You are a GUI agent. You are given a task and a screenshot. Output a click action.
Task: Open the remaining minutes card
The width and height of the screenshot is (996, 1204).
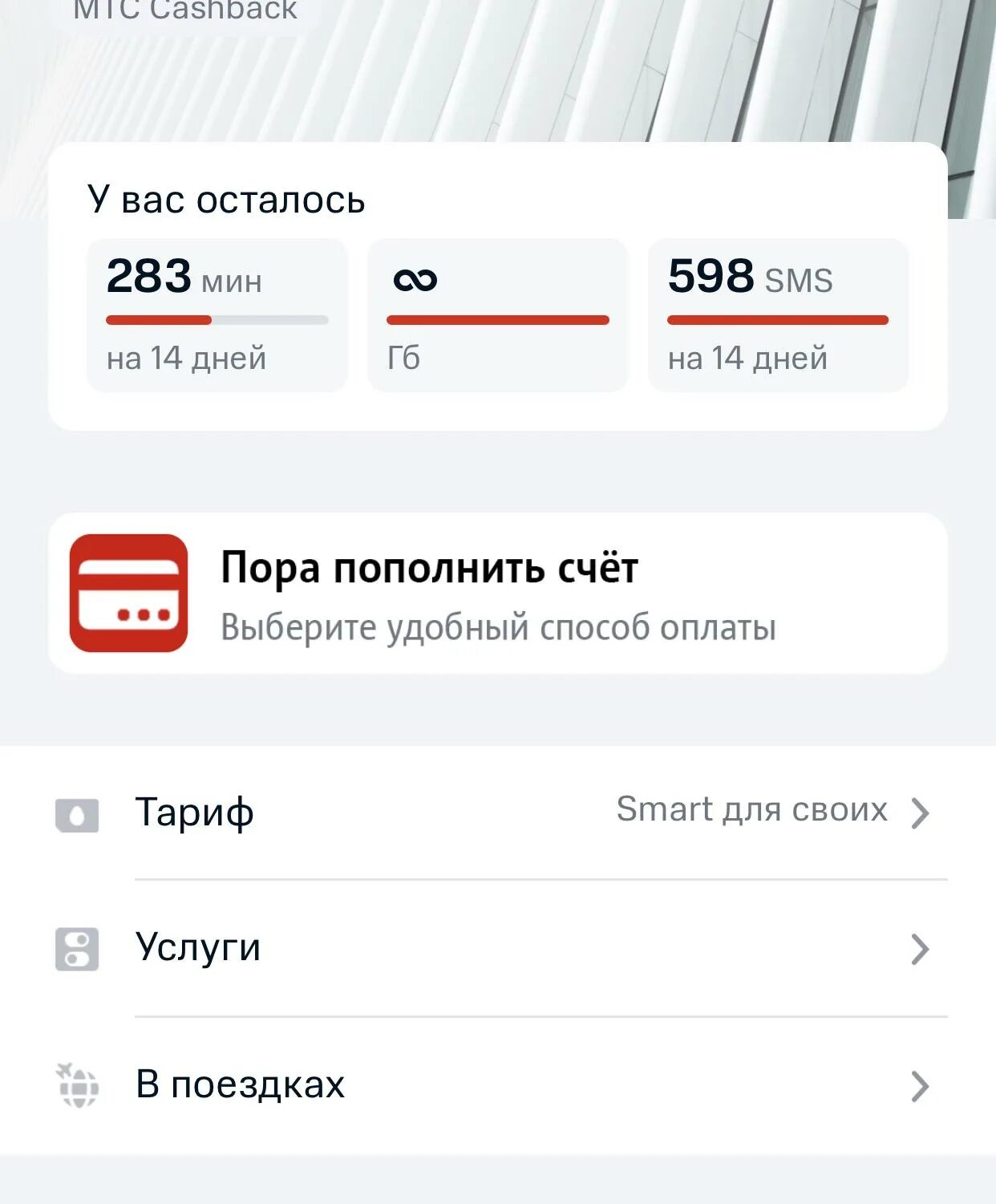click(217, 315)
